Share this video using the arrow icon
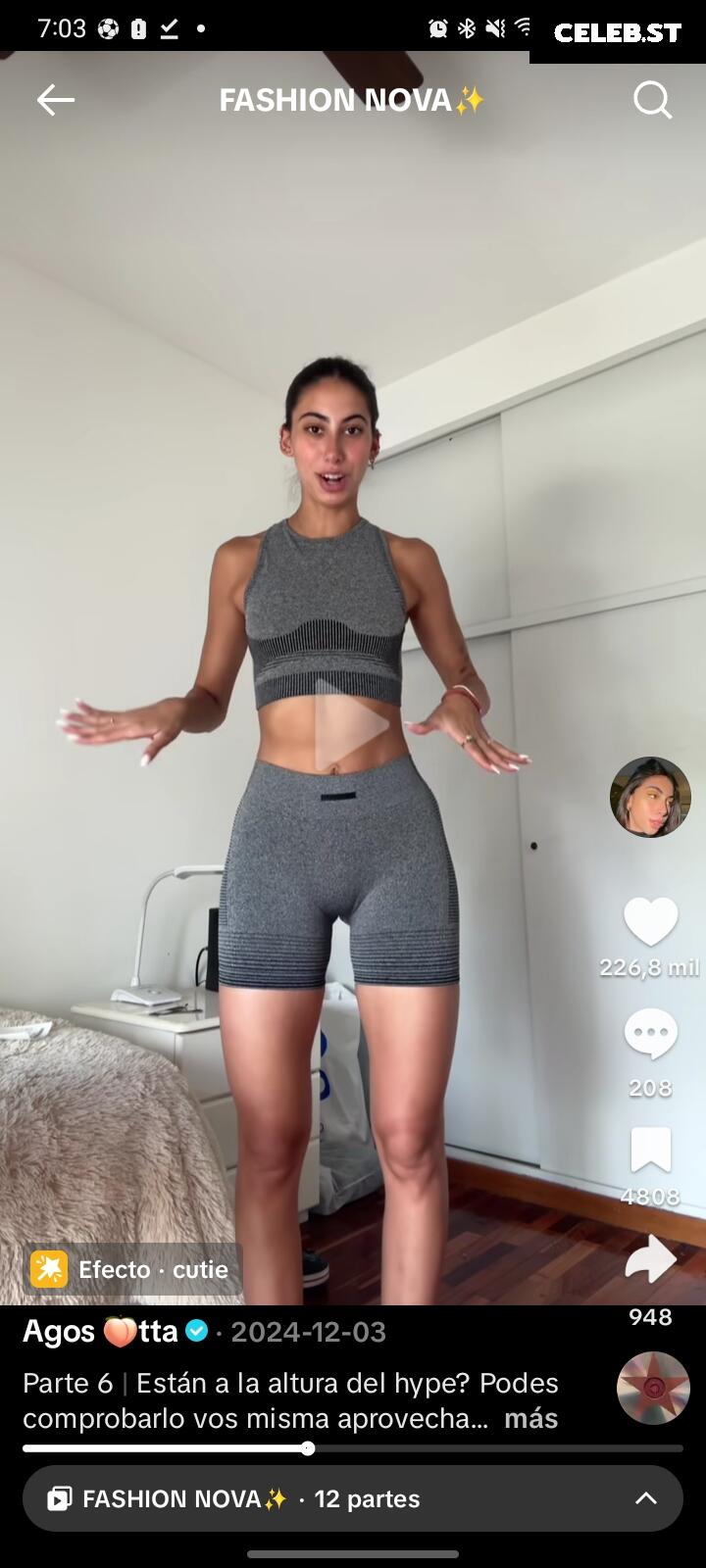This screenshot has width=706, height=1568. tap(650, 1260)
